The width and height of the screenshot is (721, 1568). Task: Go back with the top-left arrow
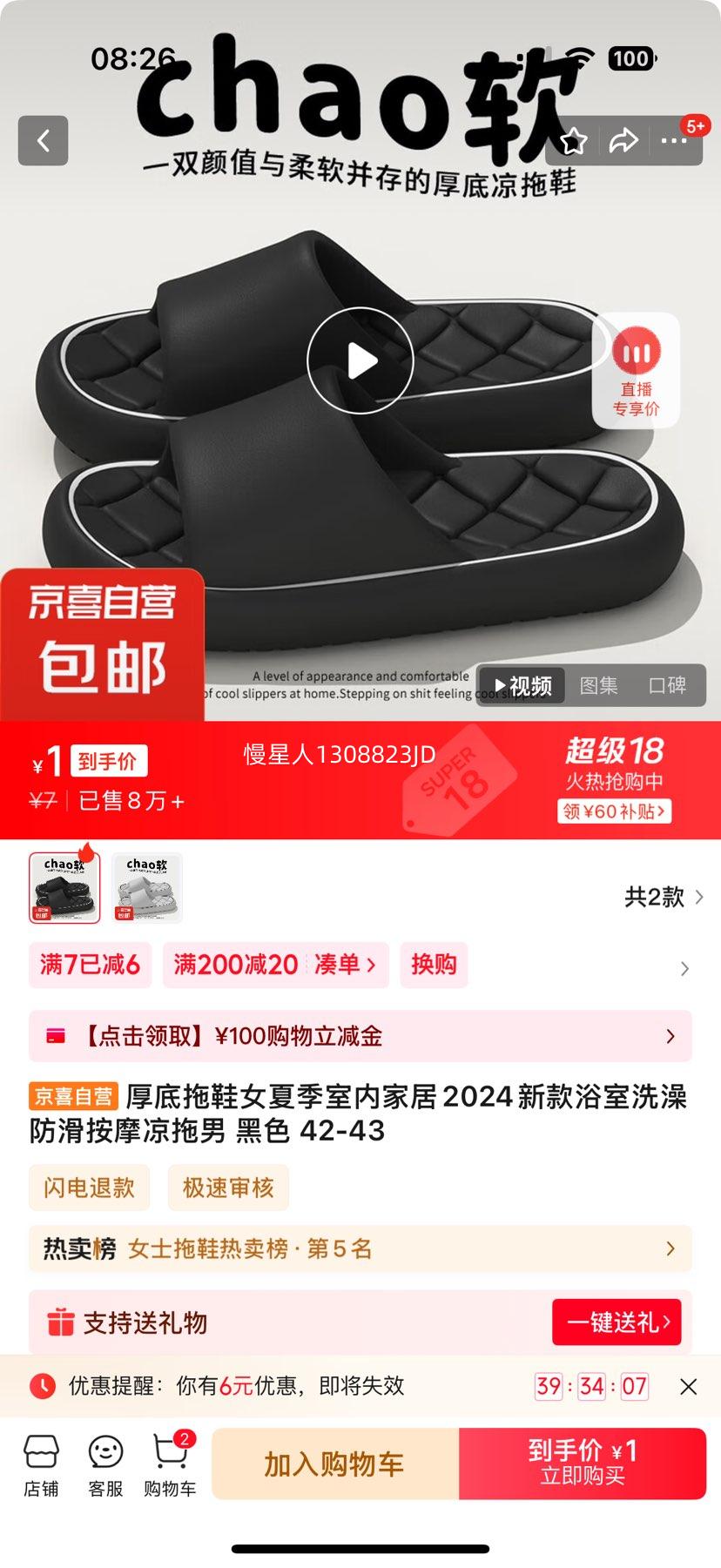coord(43,140)
